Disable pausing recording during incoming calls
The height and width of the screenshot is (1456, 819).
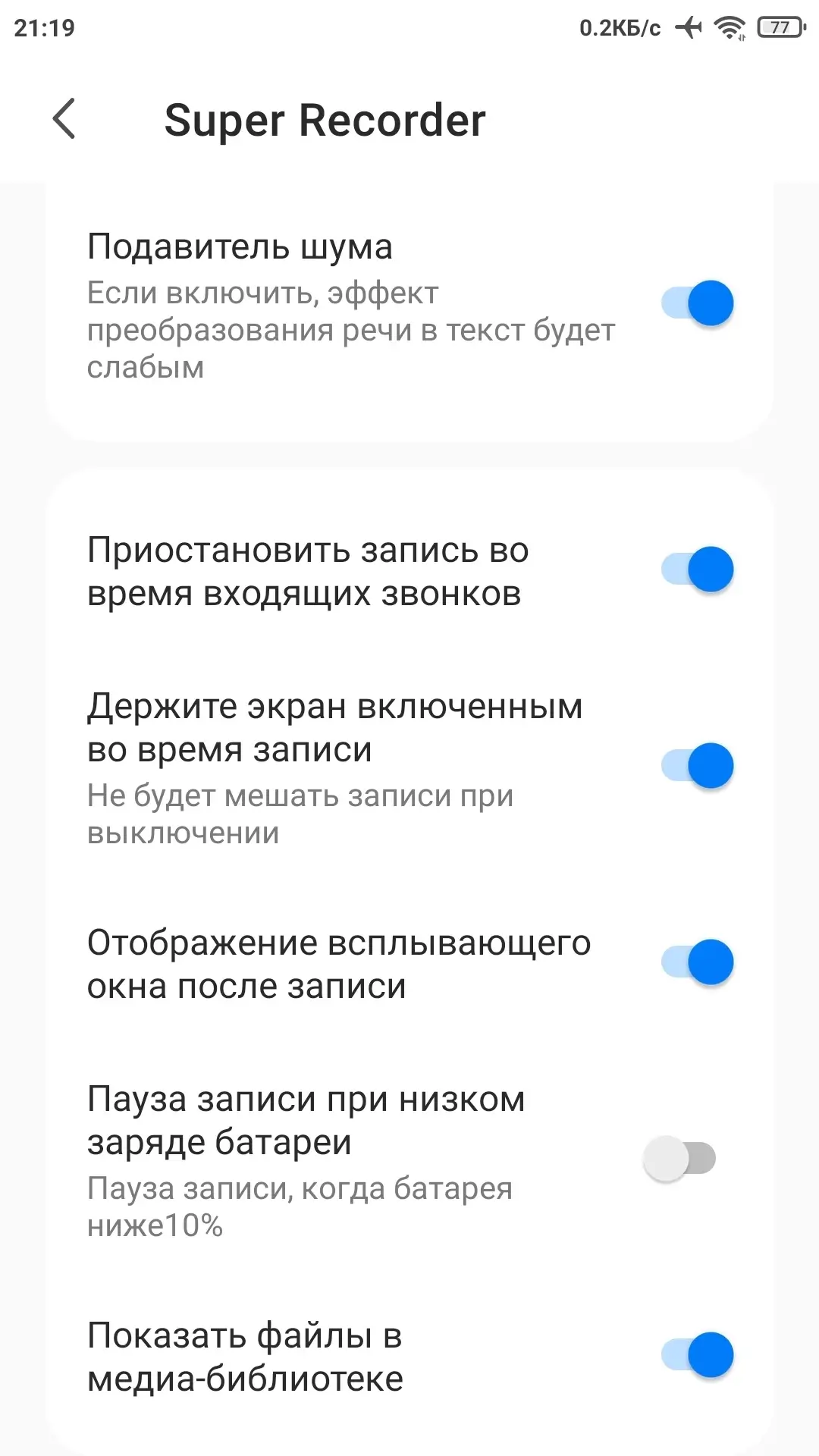(x=698, y=570)
